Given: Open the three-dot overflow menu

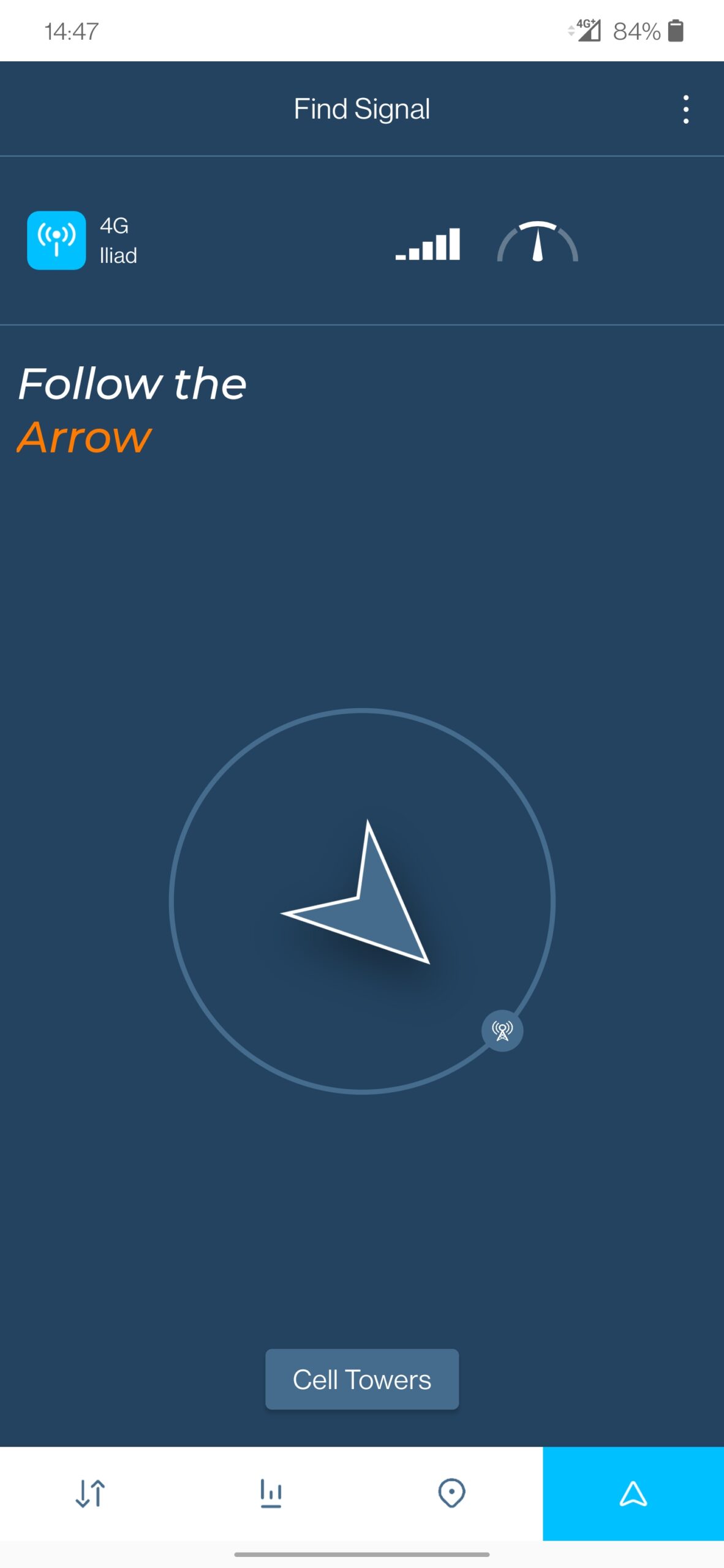Looking at the screenshot, I should (685, 110).
